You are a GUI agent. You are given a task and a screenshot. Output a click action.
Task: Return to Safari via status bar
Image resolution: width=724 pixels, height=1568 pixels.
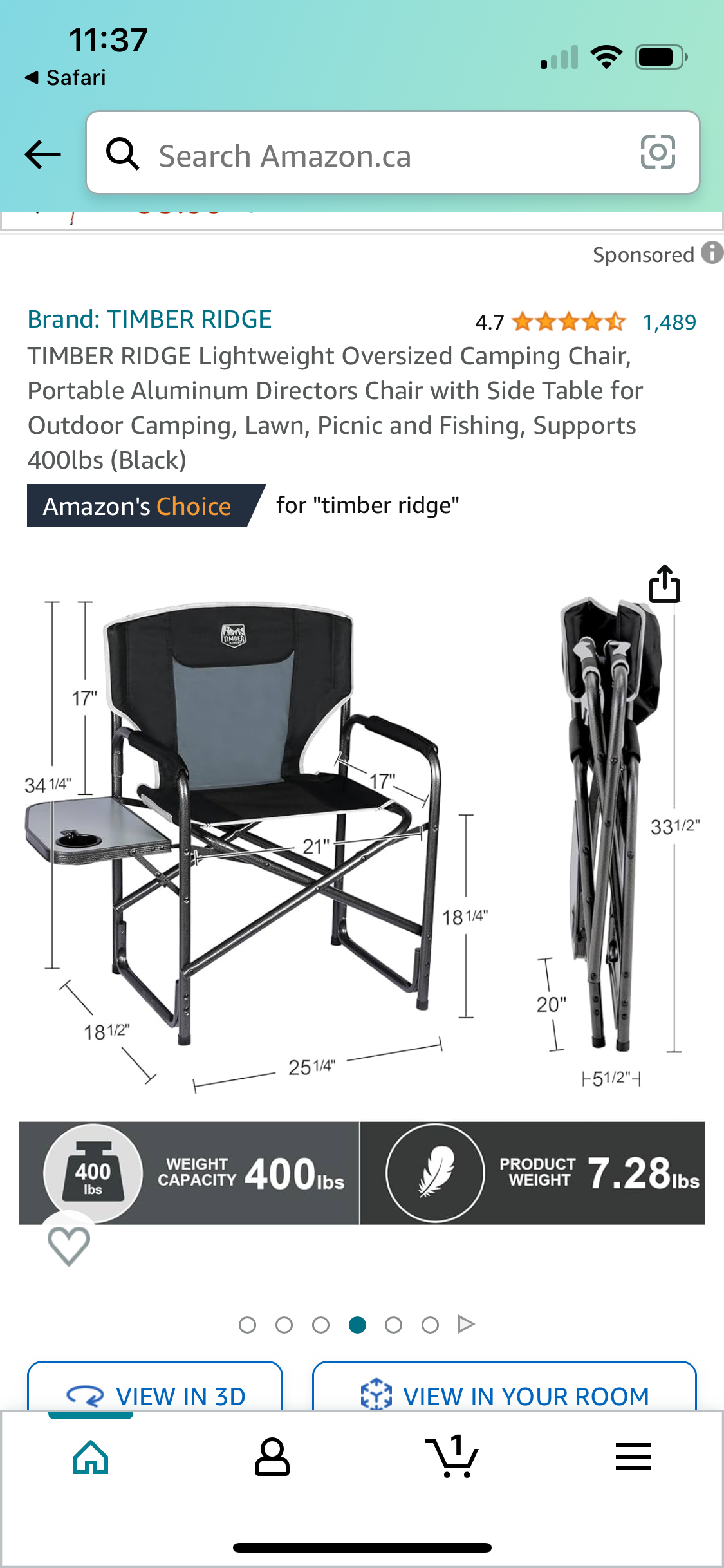(65, 77)
